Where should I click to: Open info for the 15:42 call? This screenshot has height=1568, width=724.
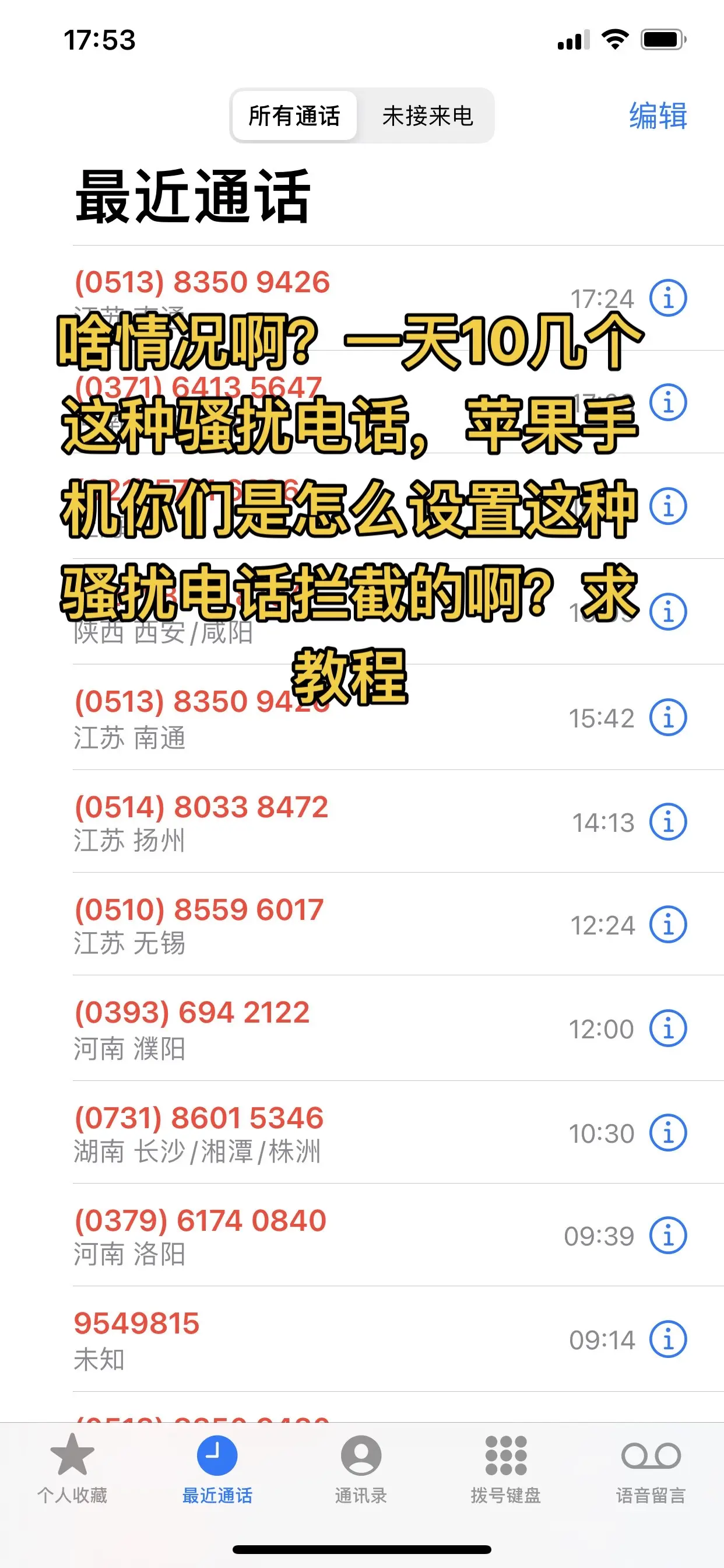pyautogui.click(x=668, y=717)
